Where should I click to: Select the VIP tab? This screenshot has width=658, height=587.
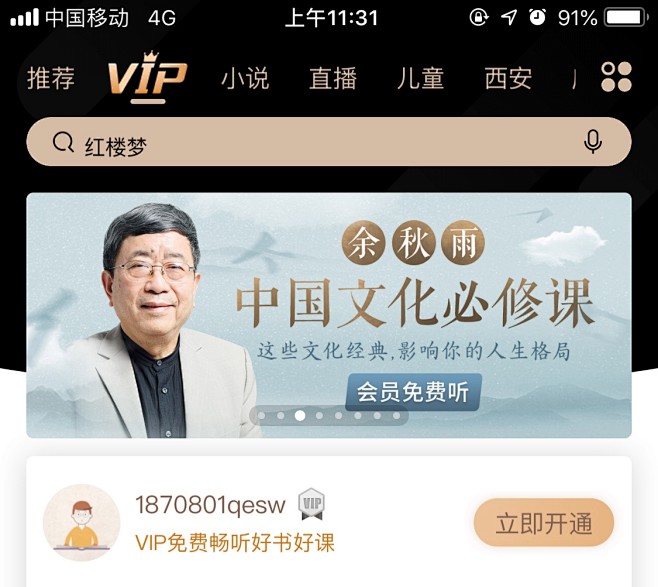coord(147,78)
